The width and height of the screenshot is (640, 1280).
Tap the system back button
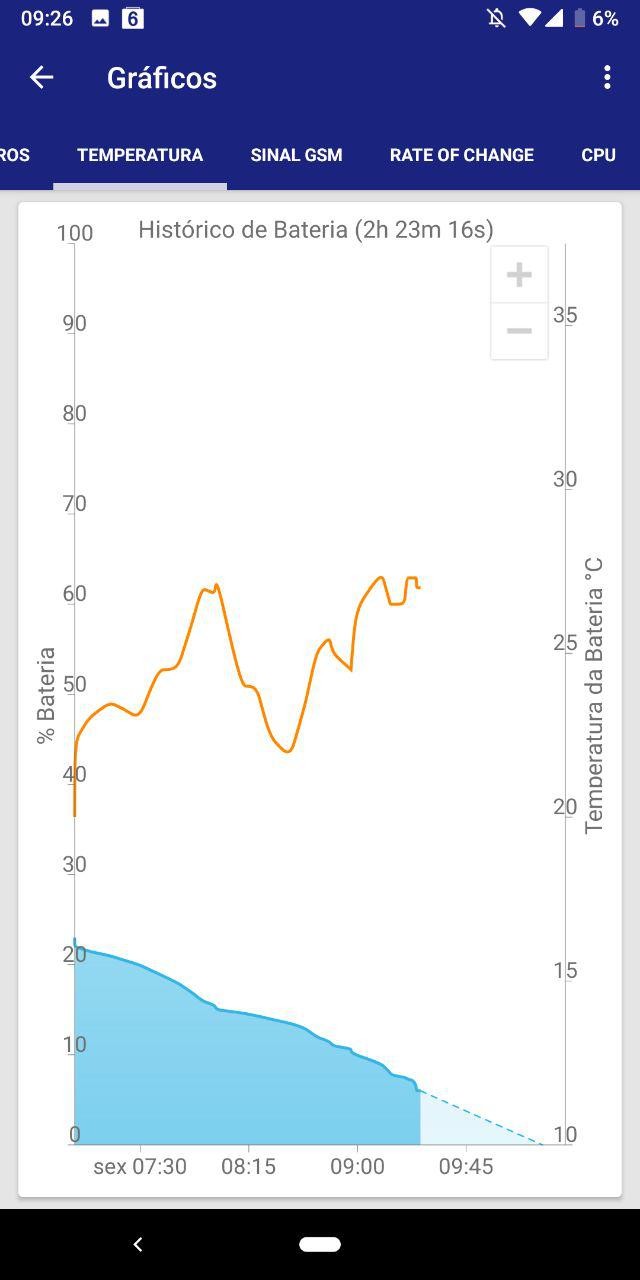point(138,1244)
